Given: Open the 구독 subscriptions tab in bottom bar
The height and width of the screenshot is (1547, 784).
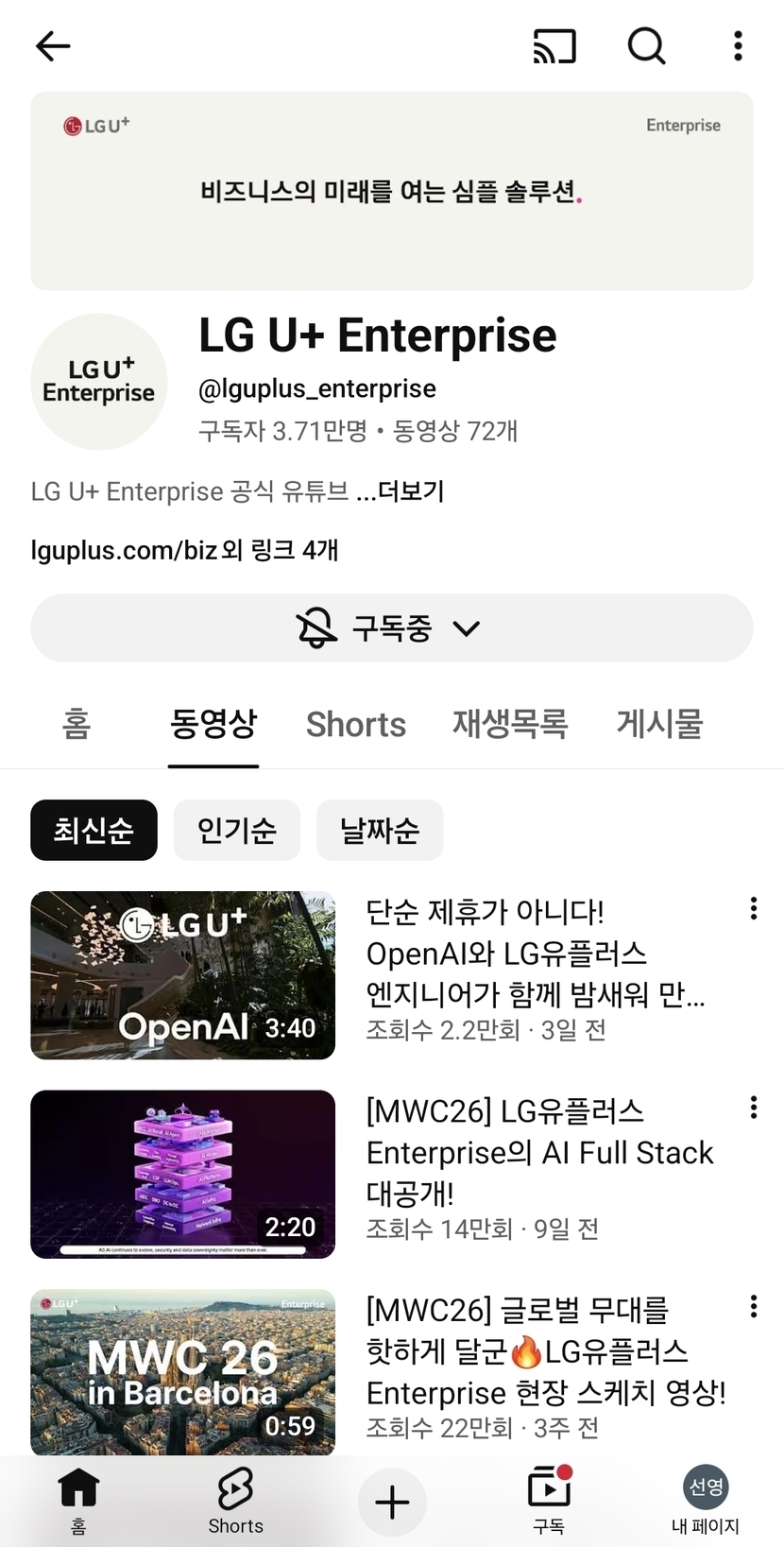Looking at the screenshot, I should tap(549, 1500).
